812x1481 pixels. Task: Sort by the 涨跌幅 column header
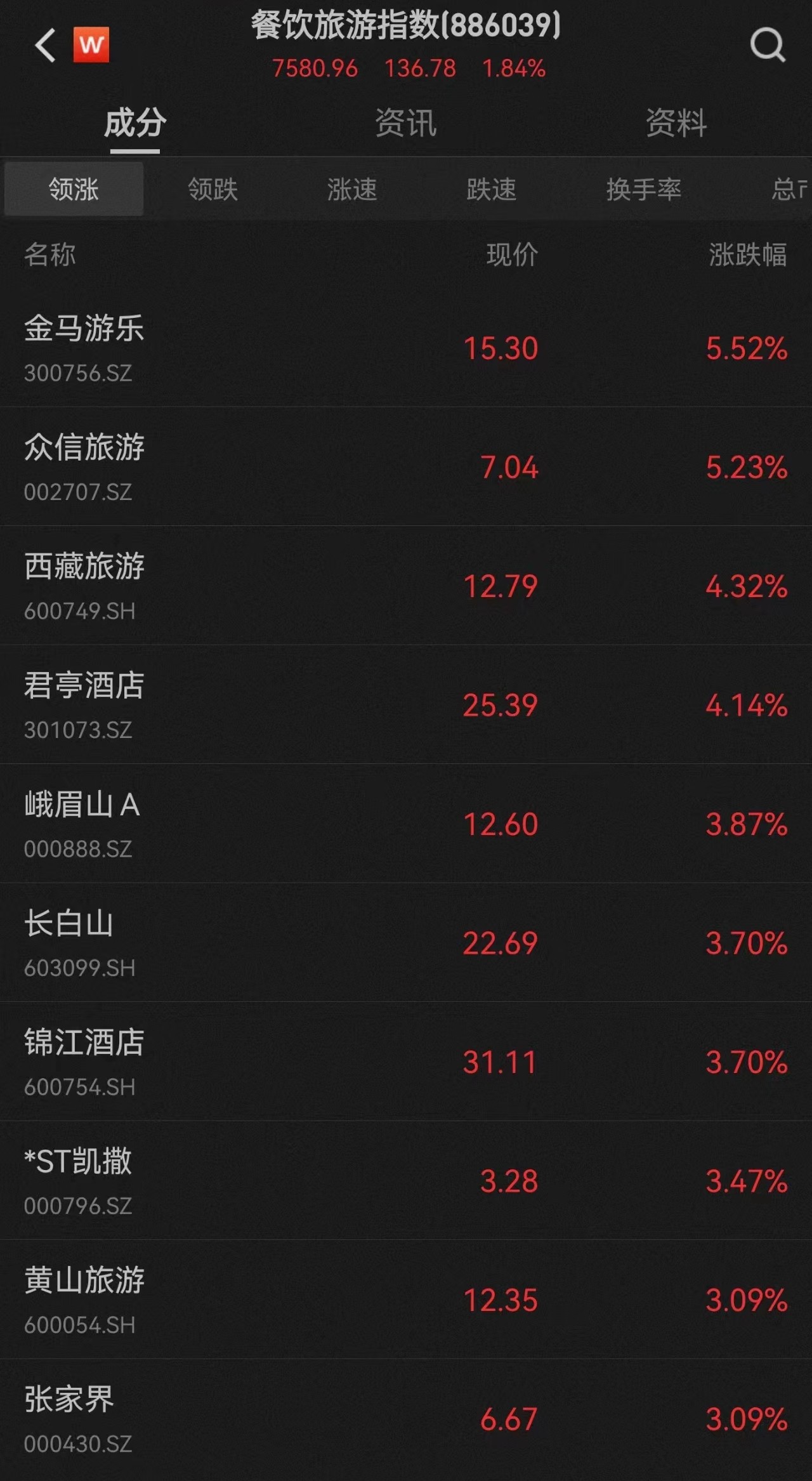click(x=749, y=256)
